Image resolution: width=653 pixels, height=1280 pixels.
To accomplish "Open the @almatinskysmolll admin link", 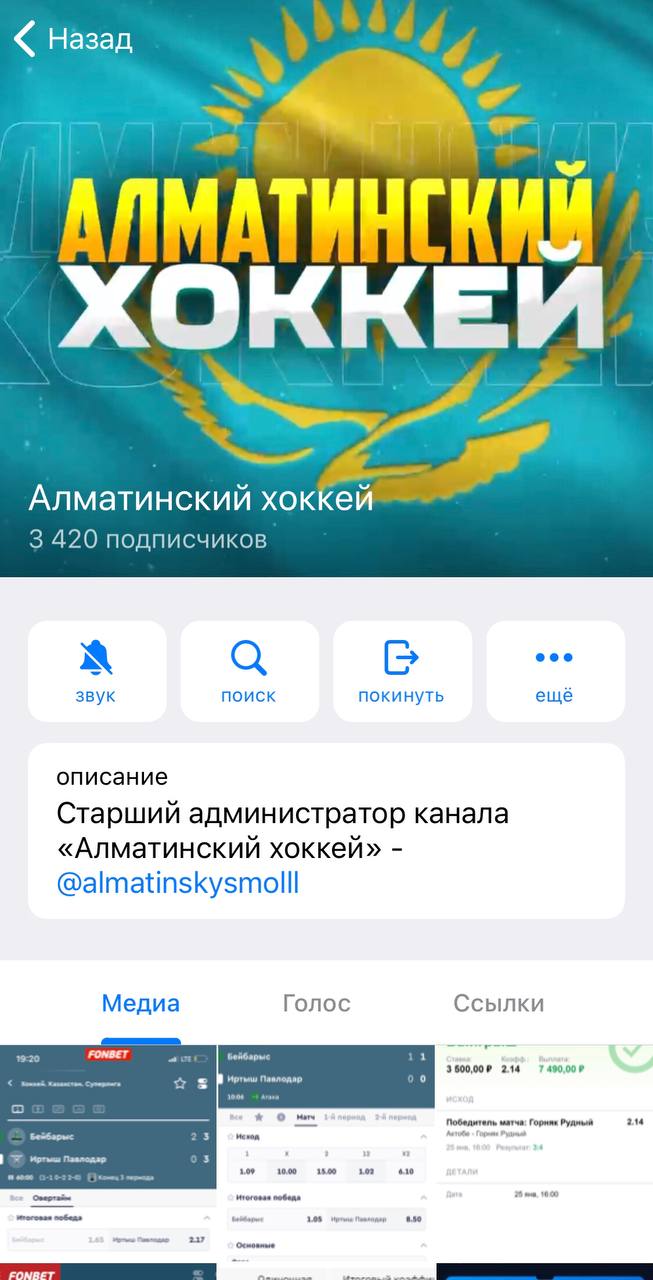I will click(178, 884).
